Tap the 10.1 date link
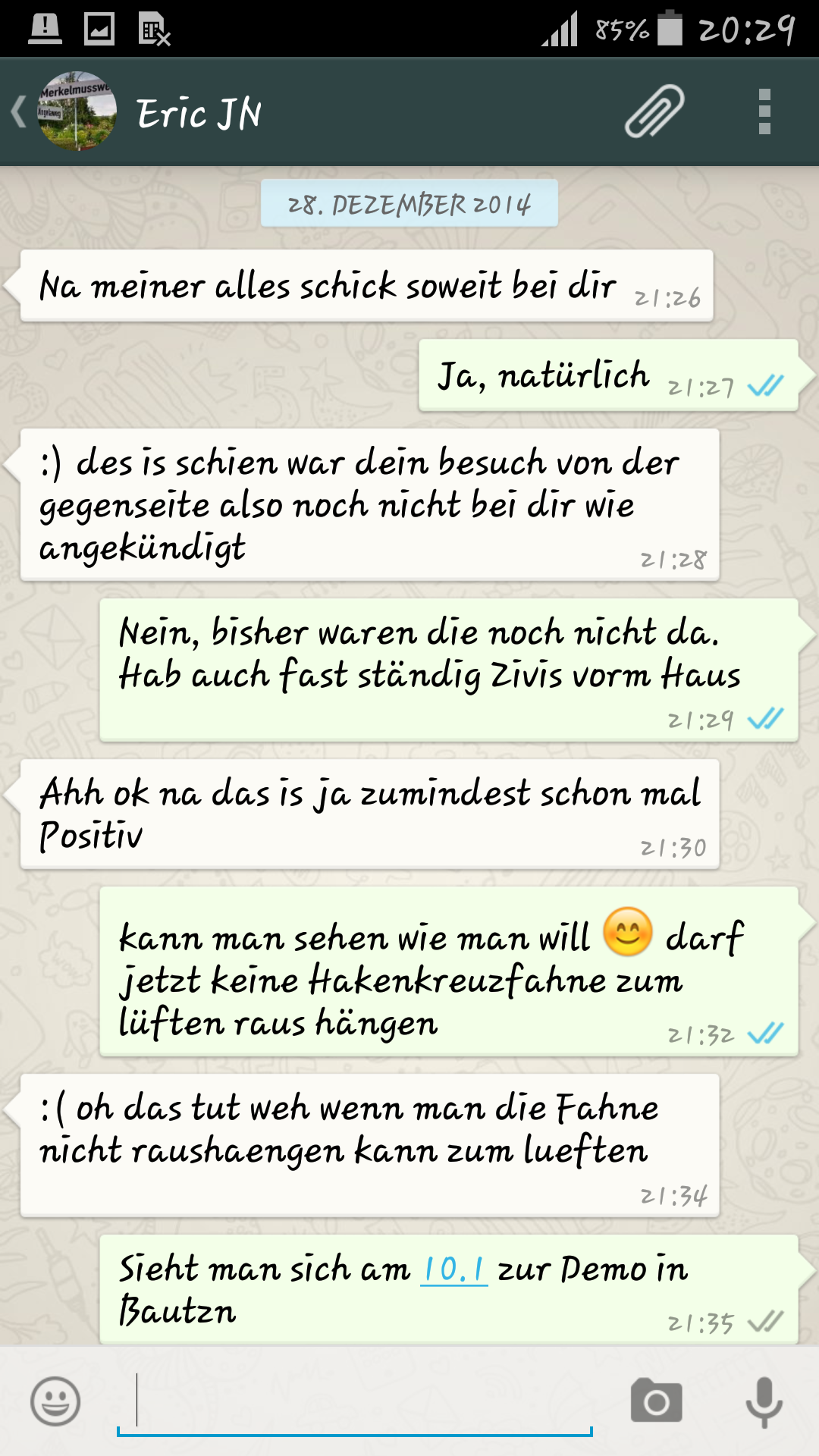This screenshot has width=819, height=1456. [453, 1269]
